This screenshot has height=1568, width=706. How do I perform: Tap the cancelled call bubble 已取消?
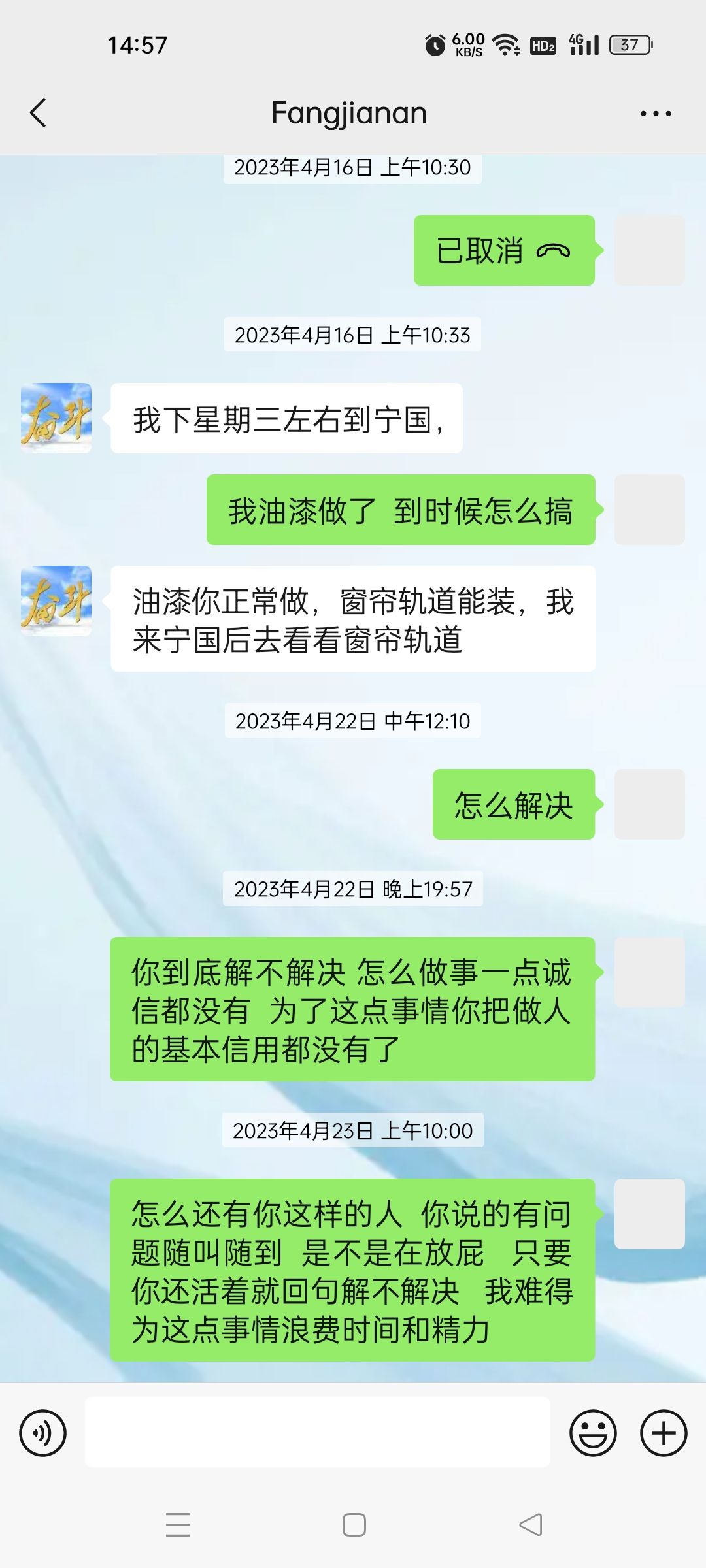(503, 250)
